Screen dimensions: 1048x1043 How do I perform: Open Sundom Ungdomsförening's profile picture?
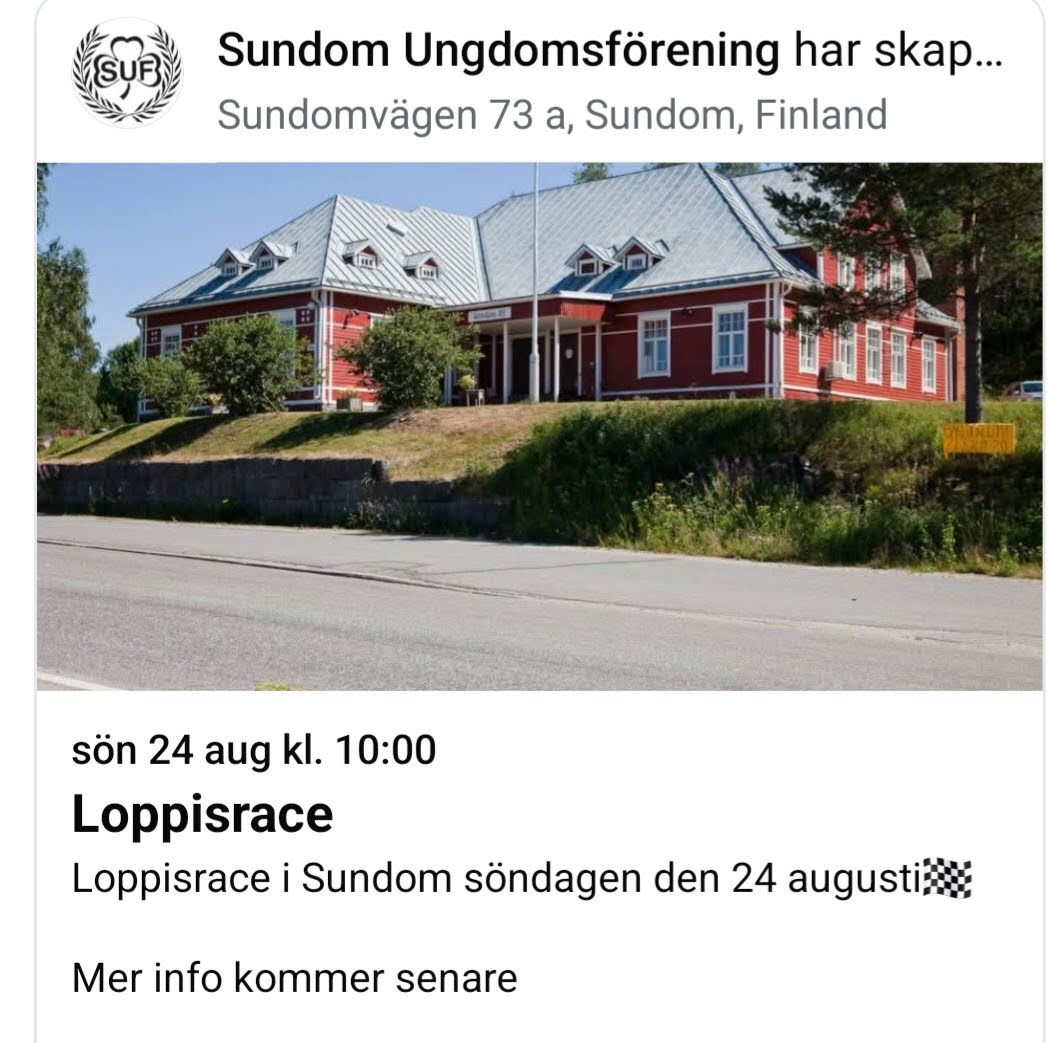coord(128,74)
